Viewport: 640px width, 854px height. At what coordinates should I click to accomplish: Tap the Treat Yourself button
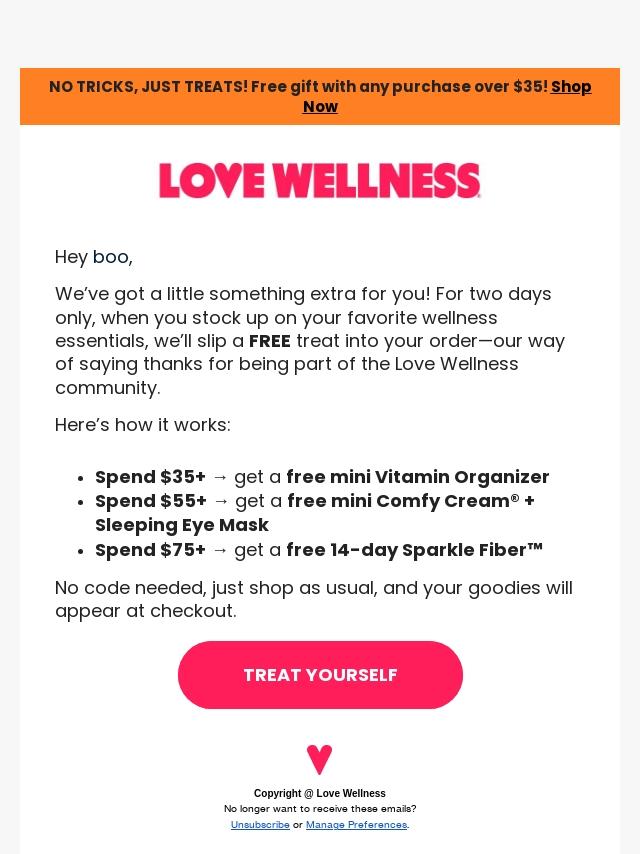pos(320,675)
